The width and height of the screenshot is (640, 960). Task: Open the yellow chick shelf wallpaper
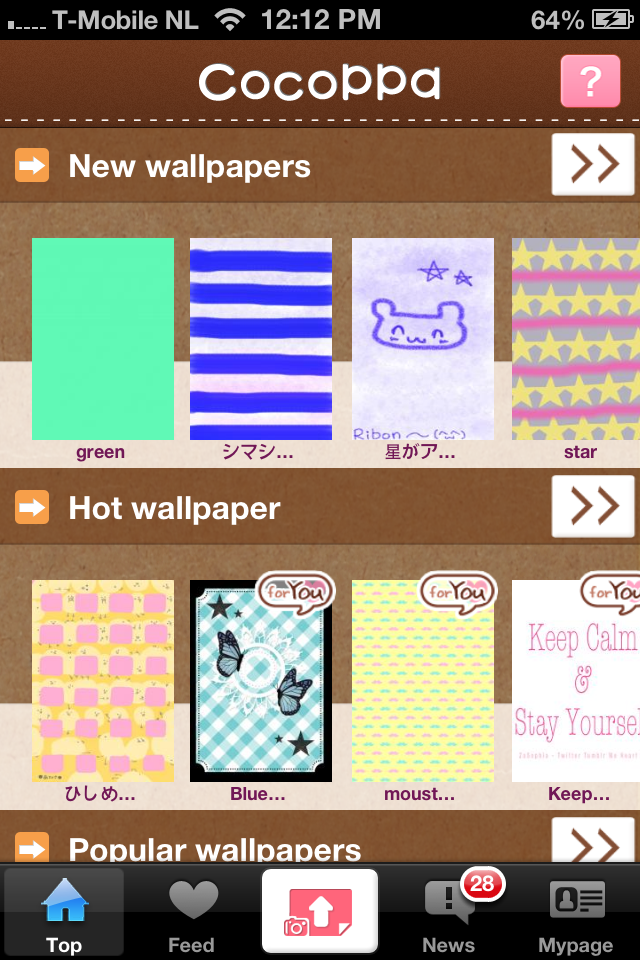click(102, 681)
